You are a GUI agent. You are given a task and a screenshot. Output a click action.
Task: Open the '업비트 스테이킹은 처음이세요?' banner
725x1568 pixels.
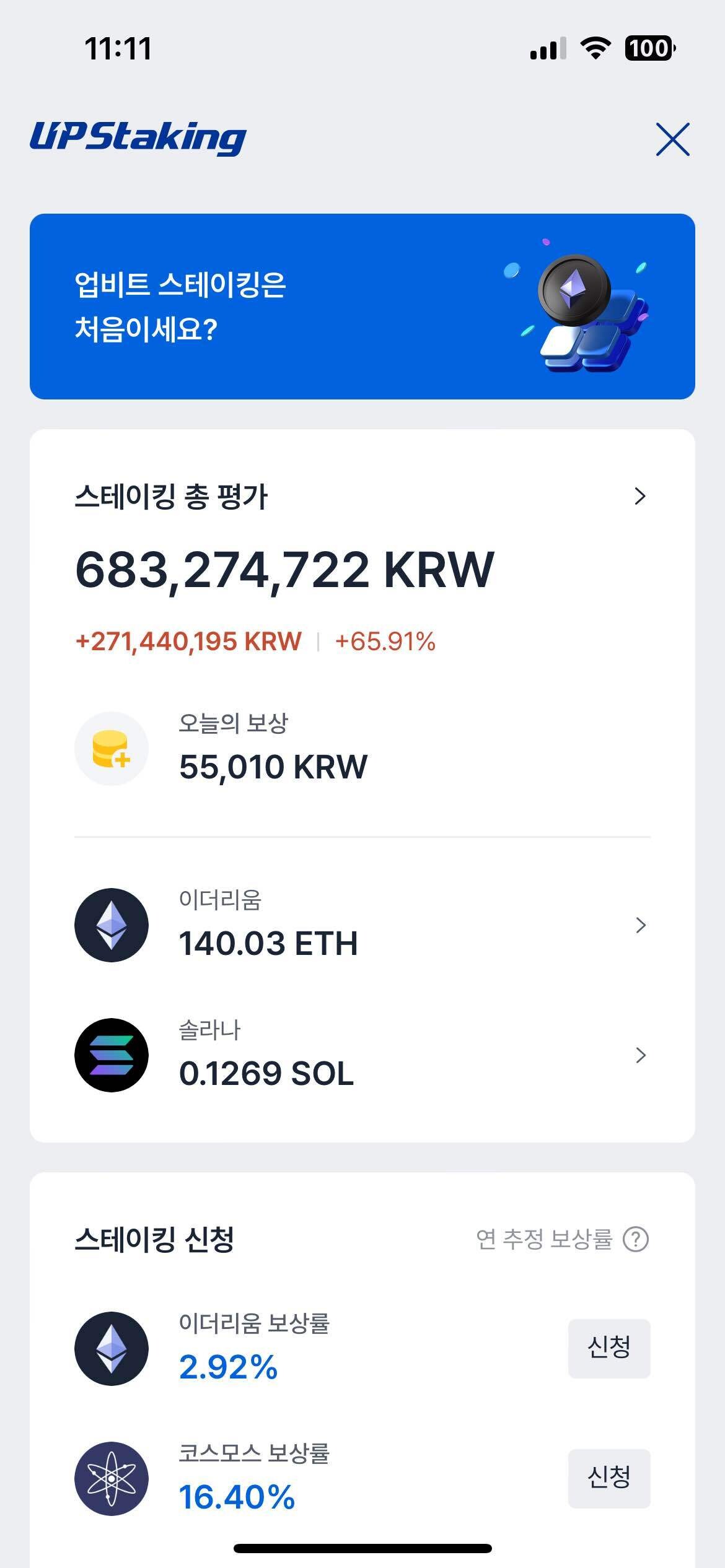(x=362, y=307)
